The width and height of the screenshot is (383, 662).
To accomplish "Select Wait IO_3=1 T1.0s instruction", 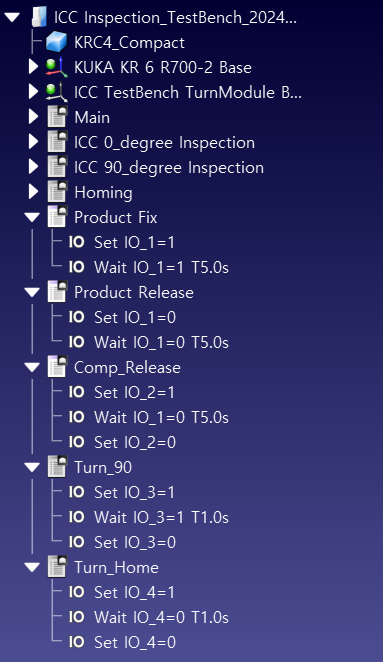I will click(x=161, y=517).
